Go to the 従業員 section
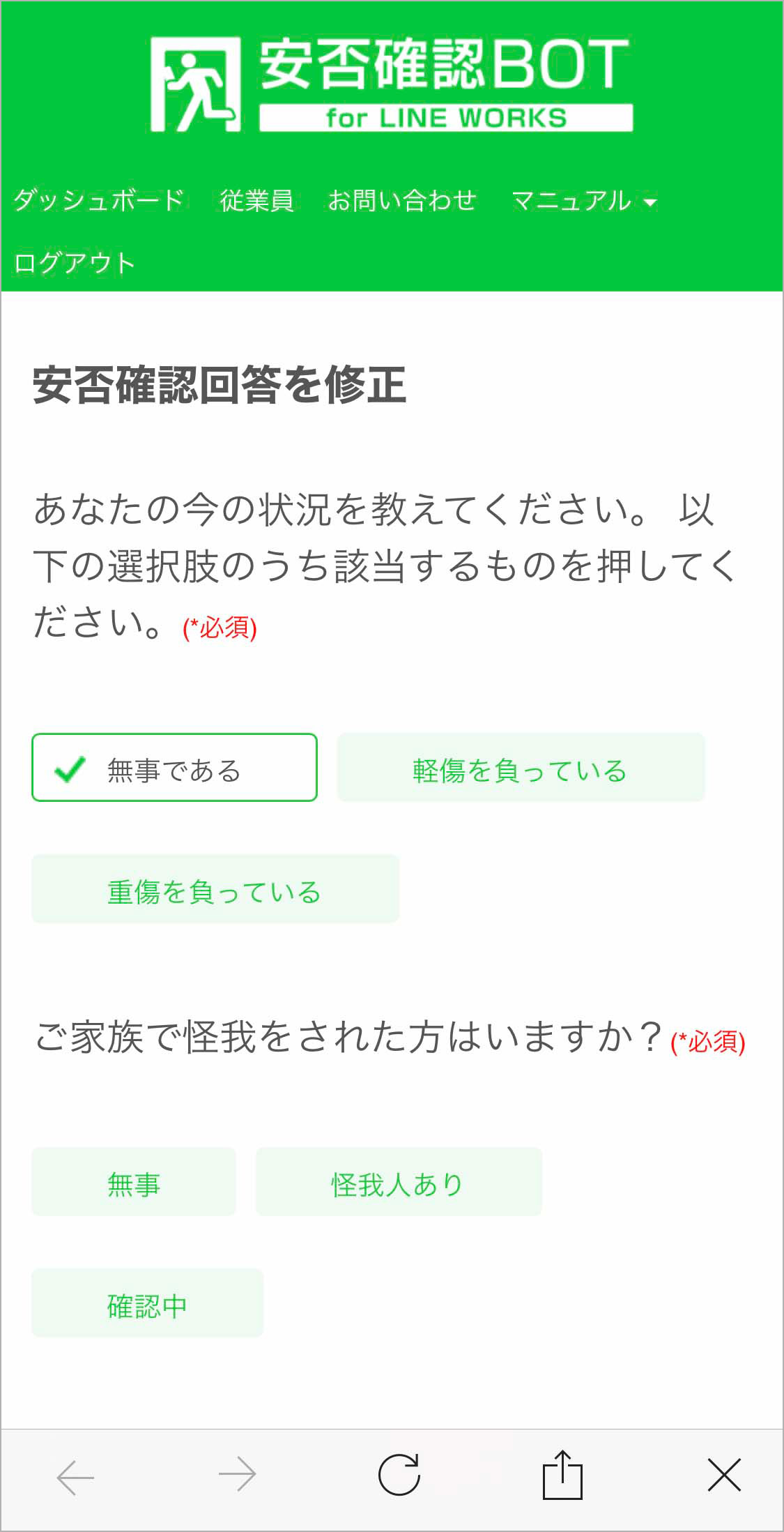 (x=256, y=201)
